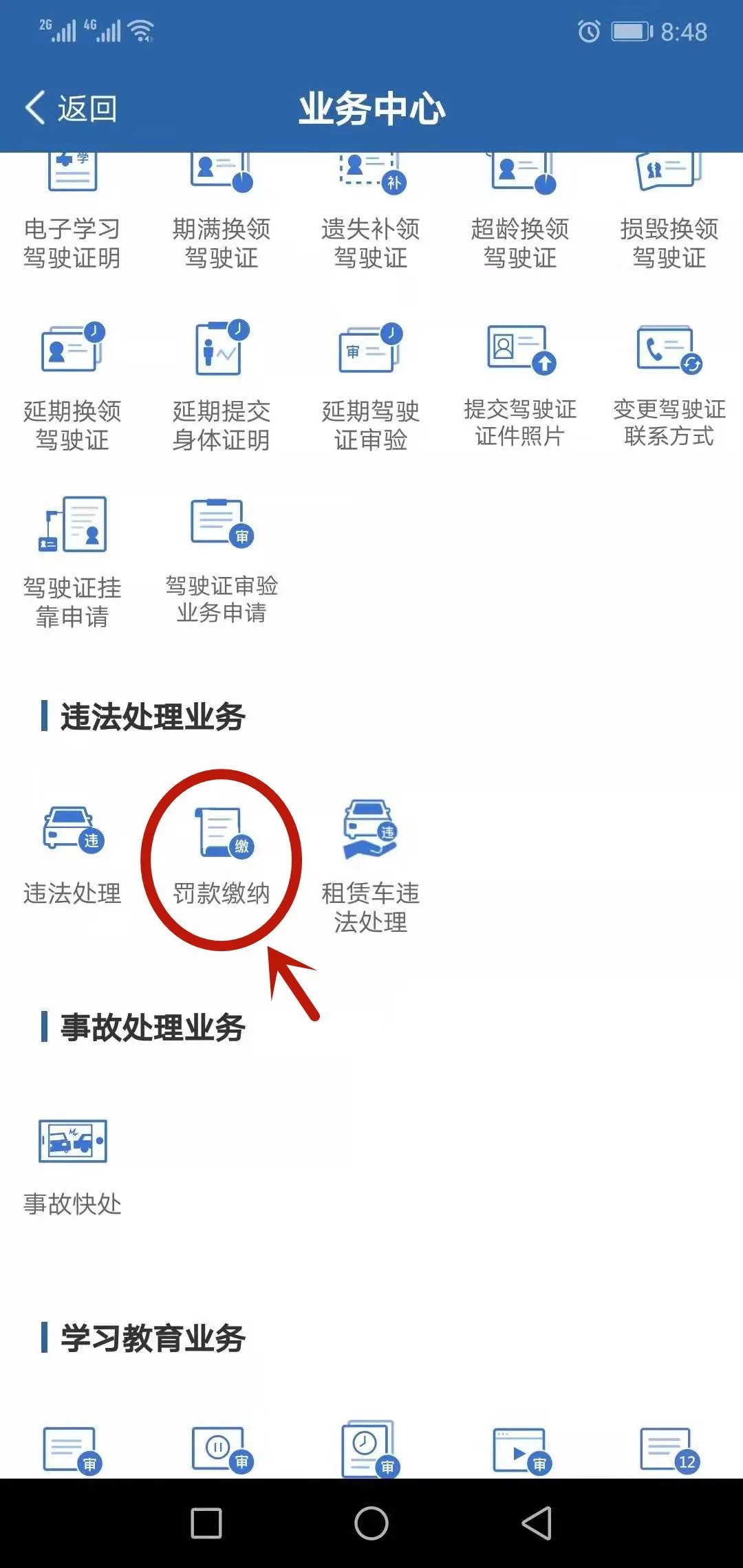Viewport: 743px width, 1568px height.
Task: Tap the system home button
Action: [x=371, y=1523]
